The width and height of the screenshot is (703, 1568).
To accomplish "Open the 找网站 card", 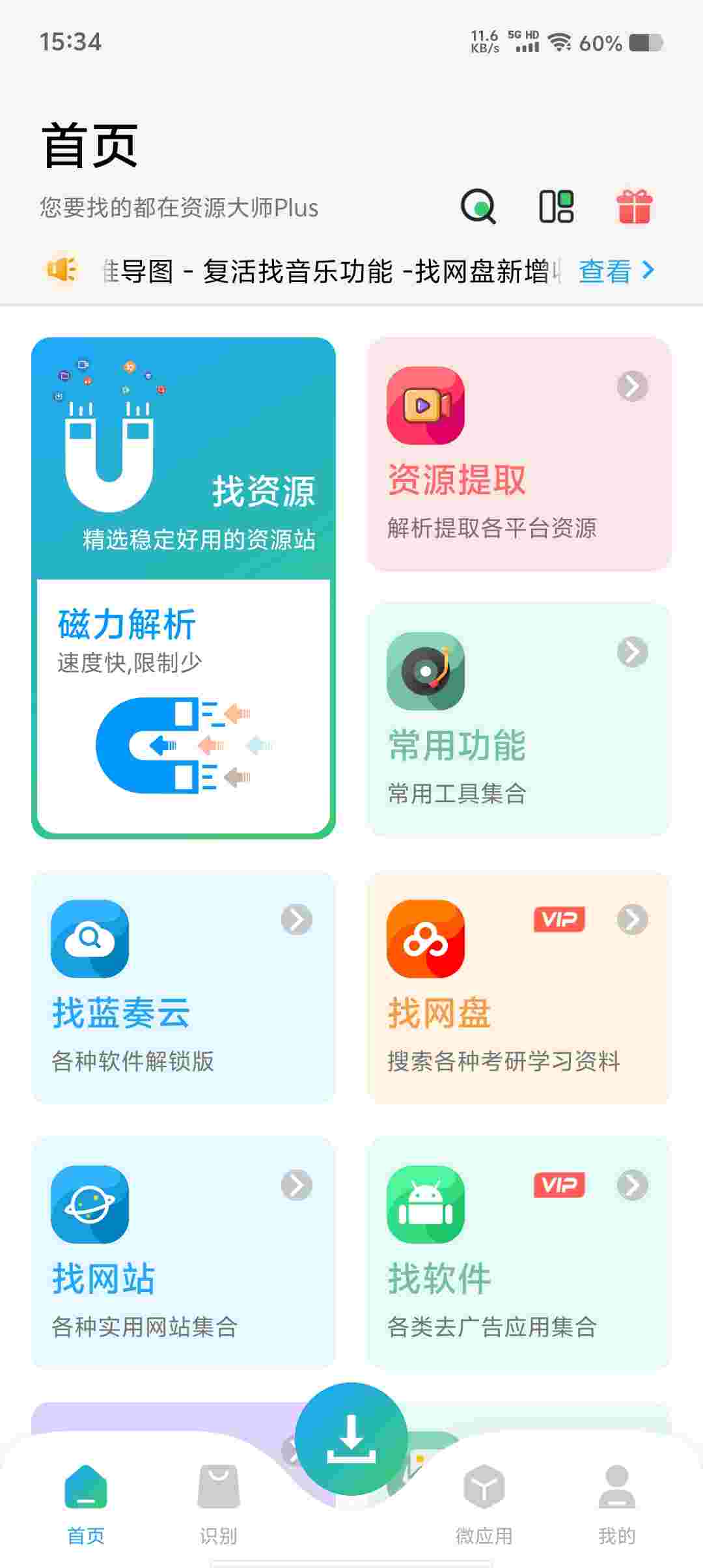I will point(184,1253).
